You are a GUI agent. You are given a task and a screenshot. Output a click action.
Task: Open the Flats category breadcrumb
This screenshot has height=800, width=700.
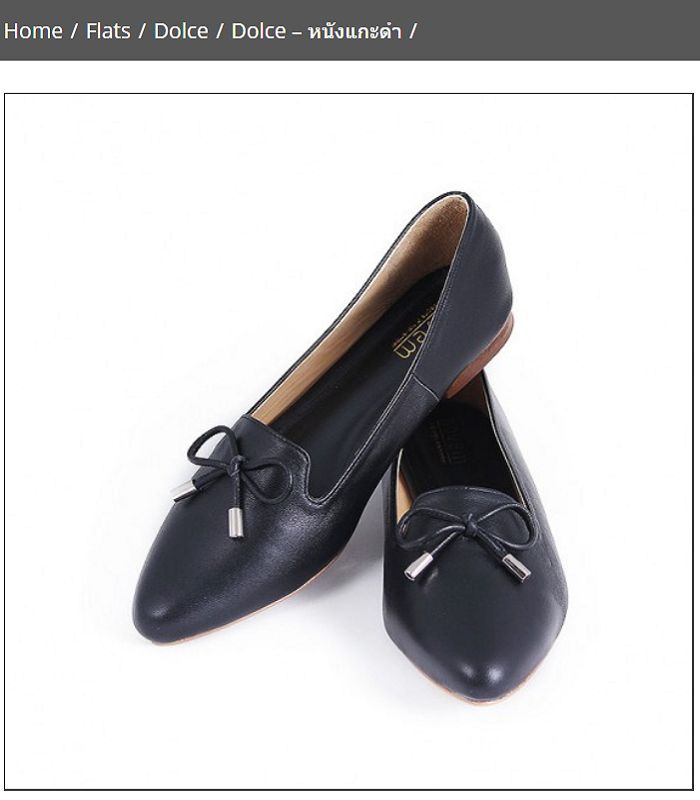pyautogui.click(x=108, y=31)
